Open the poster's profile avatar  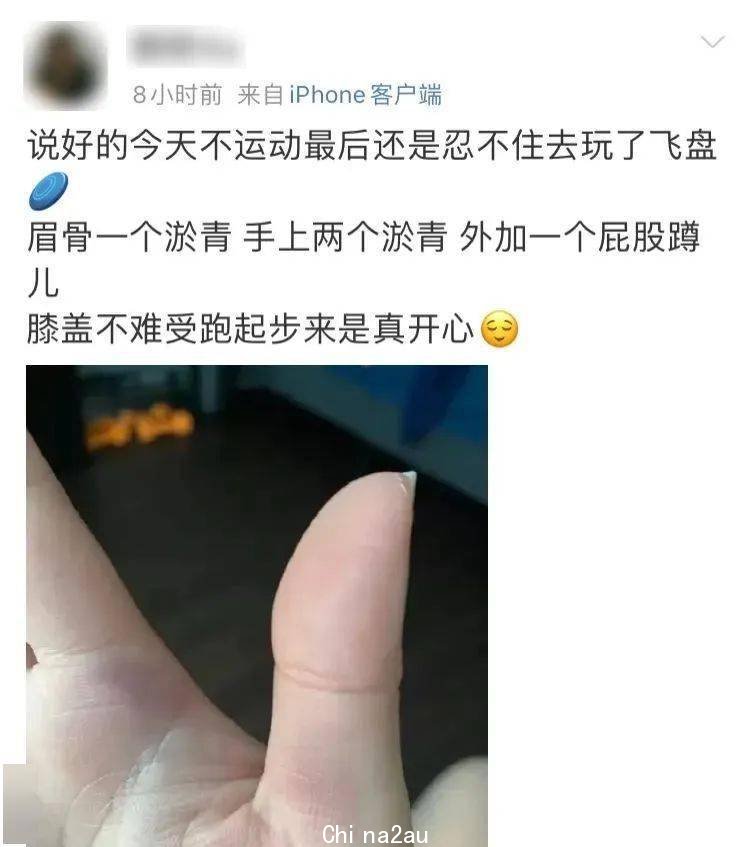point(66,65)
